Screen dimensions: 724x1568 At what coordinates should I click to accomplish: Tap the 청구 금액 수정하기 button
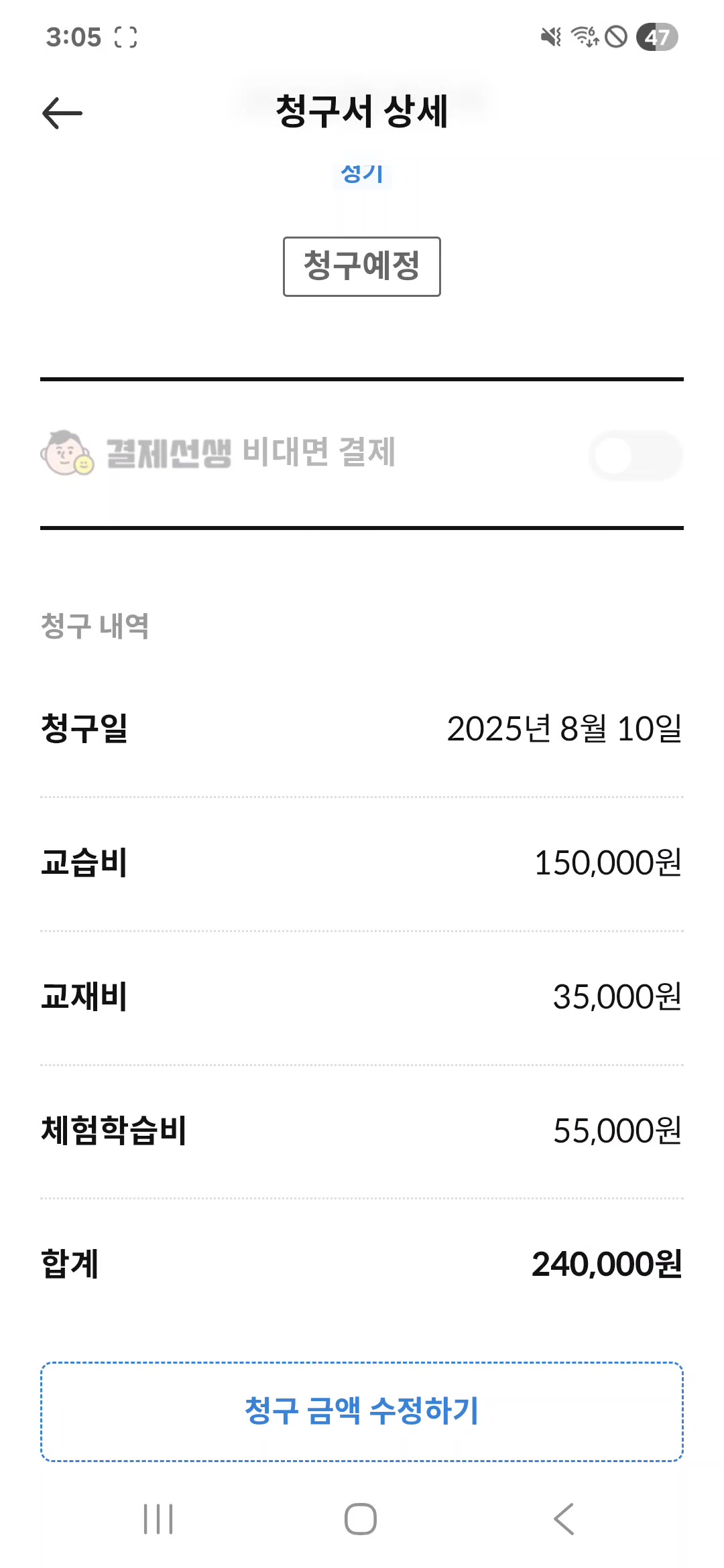362,1411
